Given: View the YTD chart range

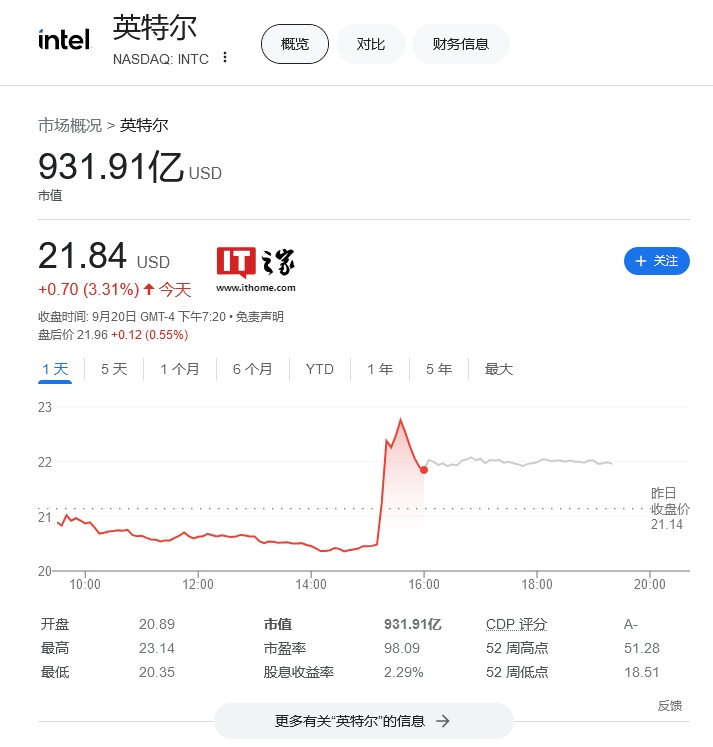Looking at the screenshot, I should [x=319, y=369].
